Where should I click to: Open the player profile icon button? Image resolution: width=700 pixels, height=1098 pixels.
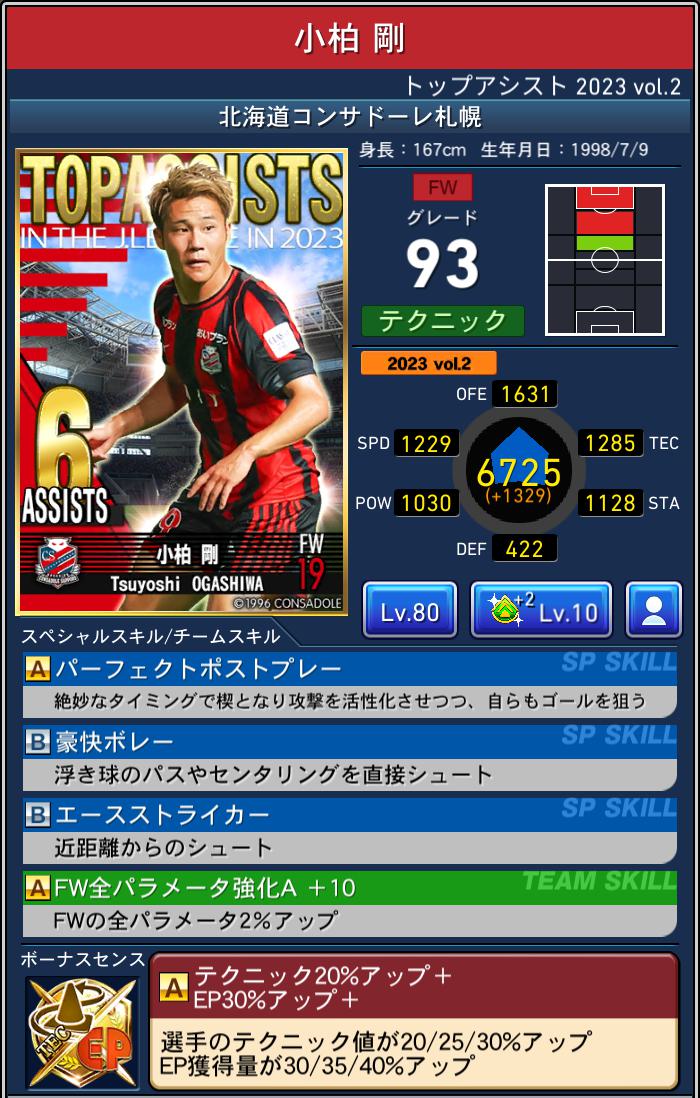click(x=654, y=611)
